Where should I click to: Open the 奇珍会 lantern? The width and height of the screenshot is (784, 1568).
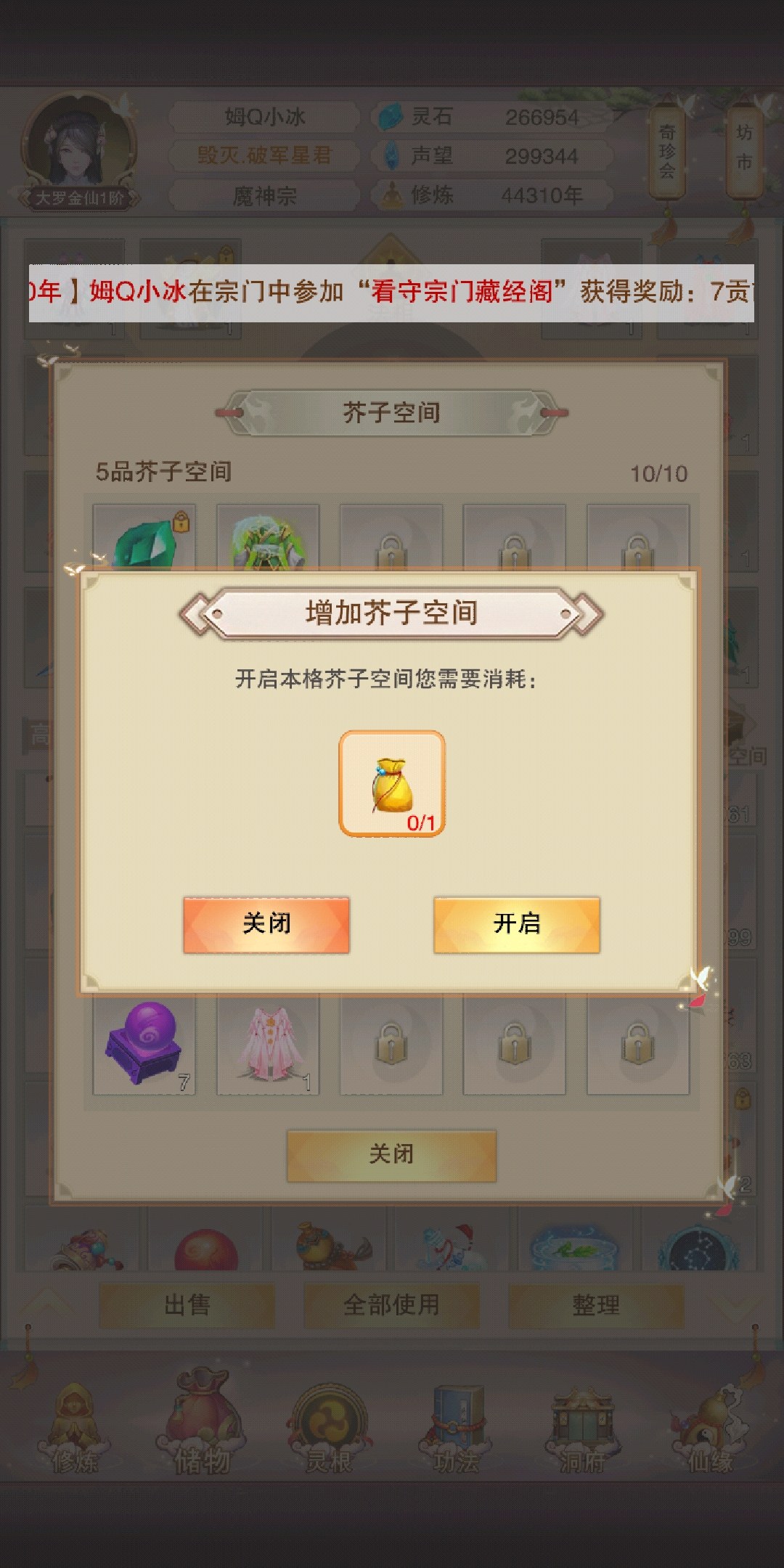tap(666, 152)
